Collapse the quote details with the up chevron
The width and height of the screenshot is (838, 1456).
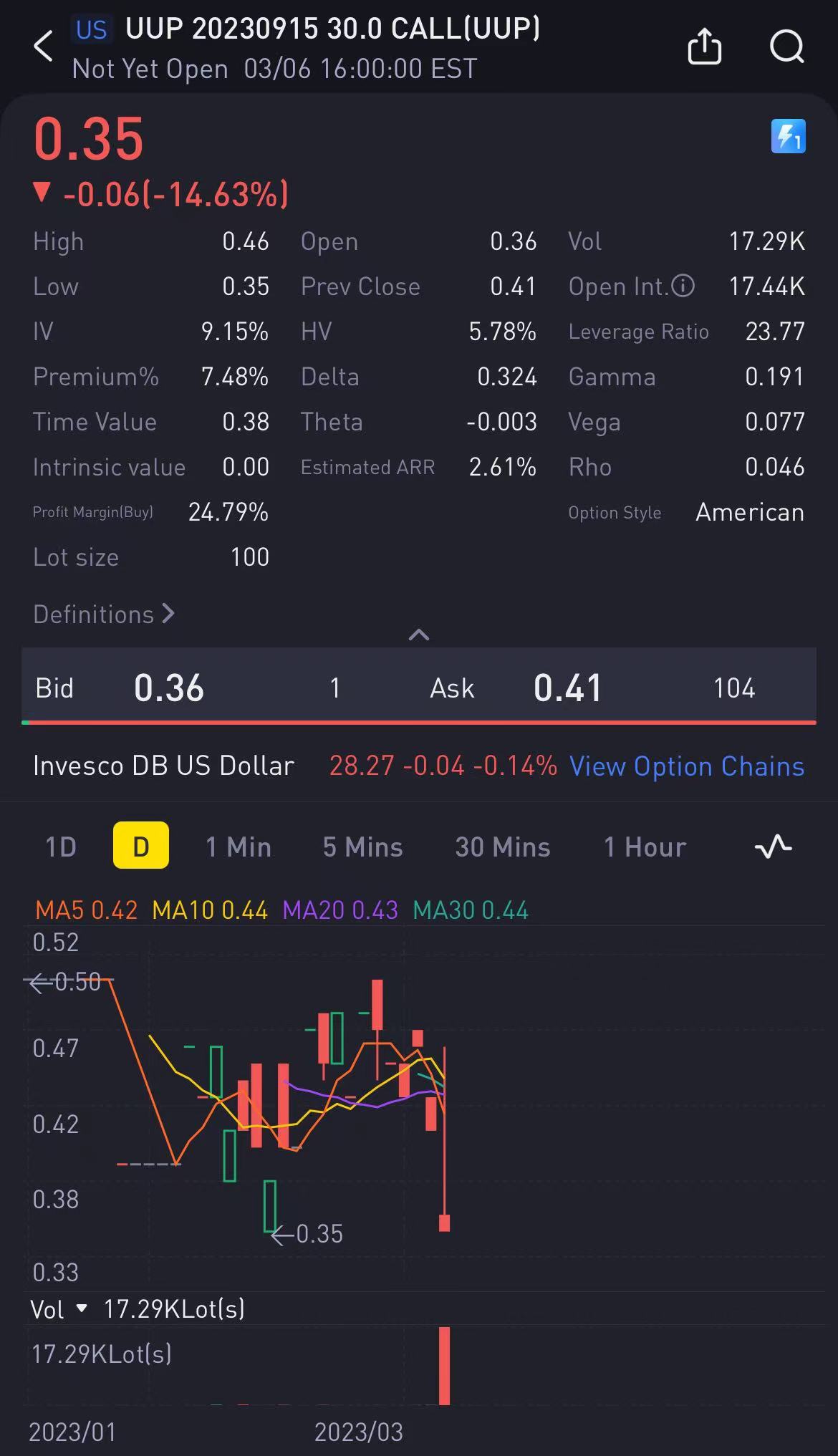pos(419,635)
